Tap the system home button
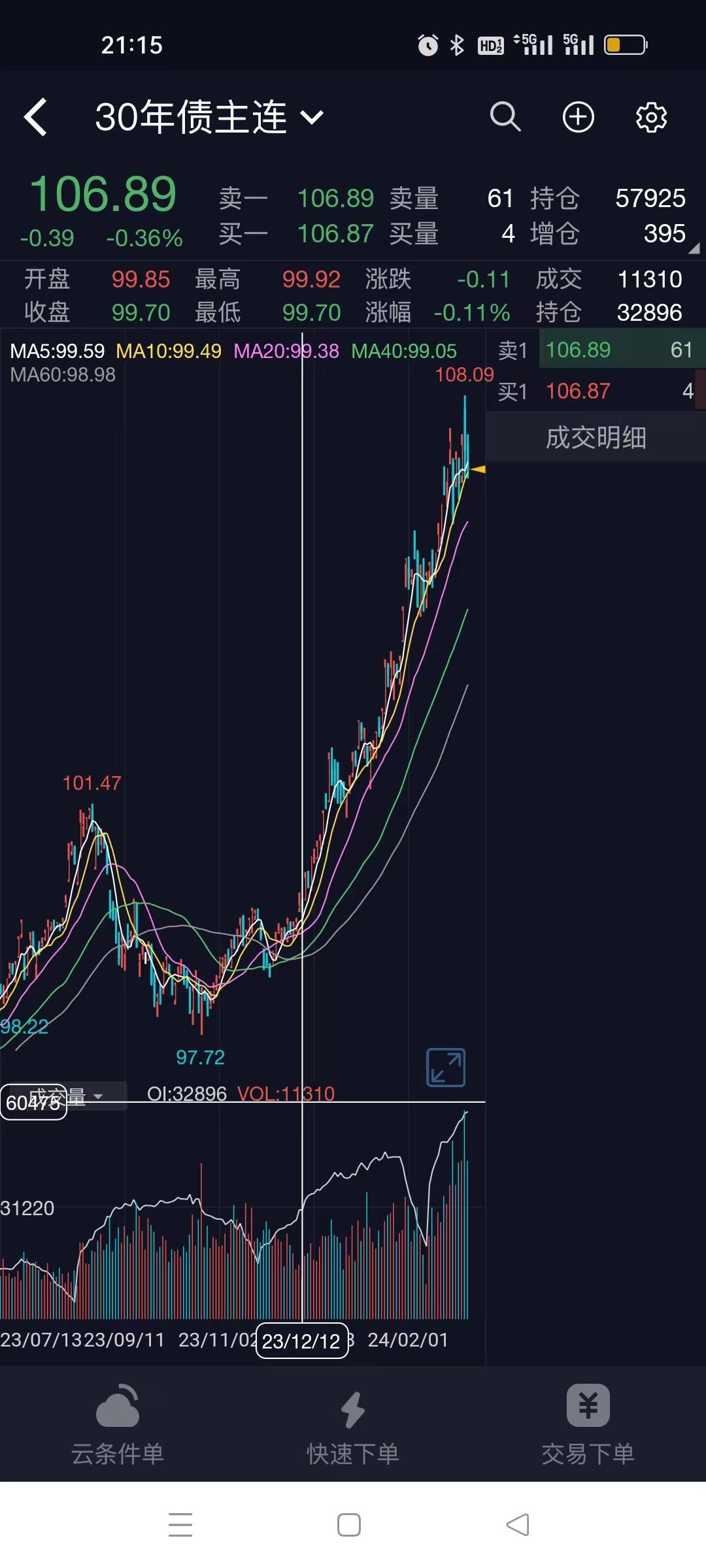The height and width of the screenshot is (1568, 706). point(349,1525)
